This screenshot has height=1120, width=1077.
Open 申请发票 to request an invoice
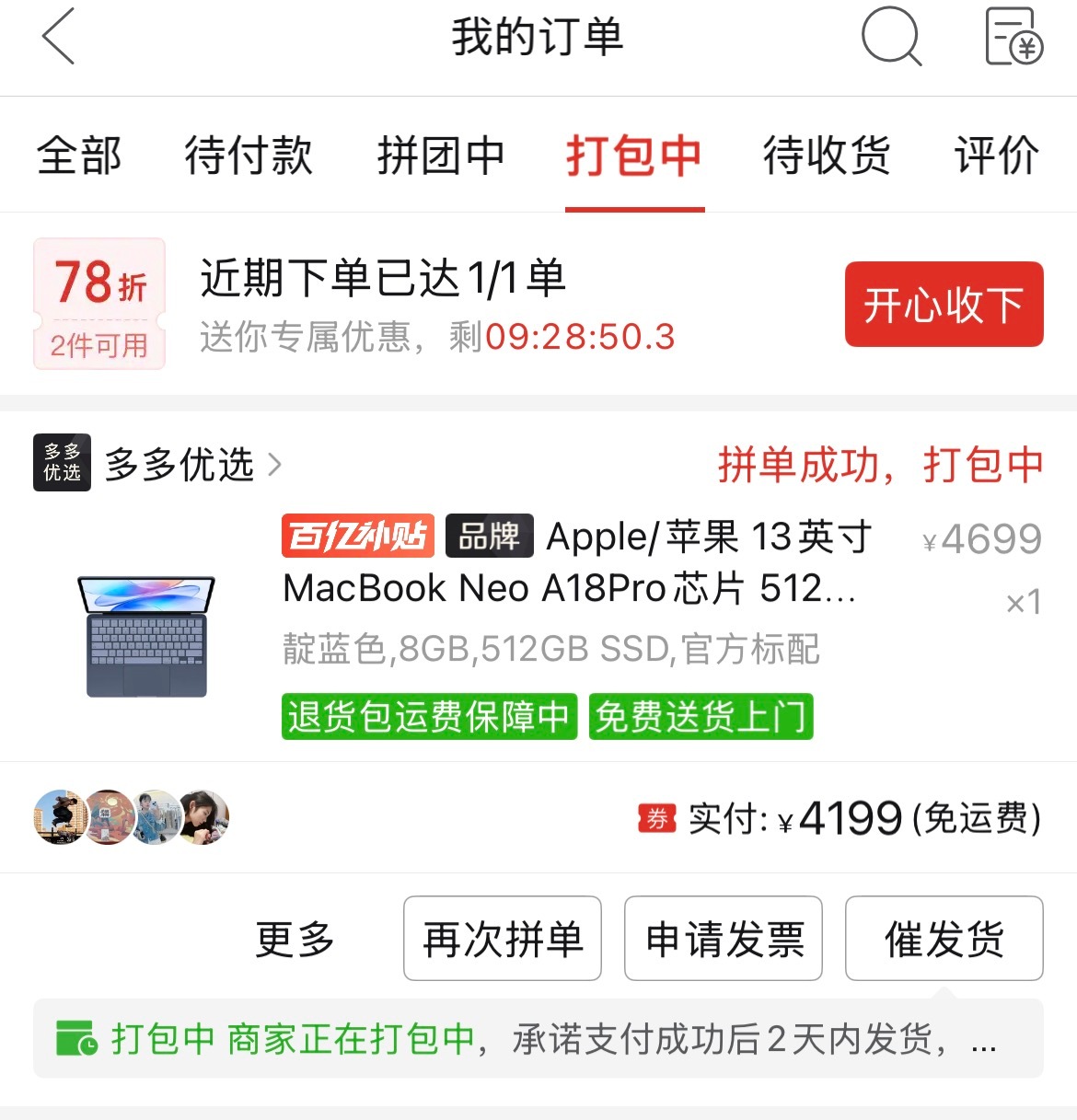pos(723,939)
